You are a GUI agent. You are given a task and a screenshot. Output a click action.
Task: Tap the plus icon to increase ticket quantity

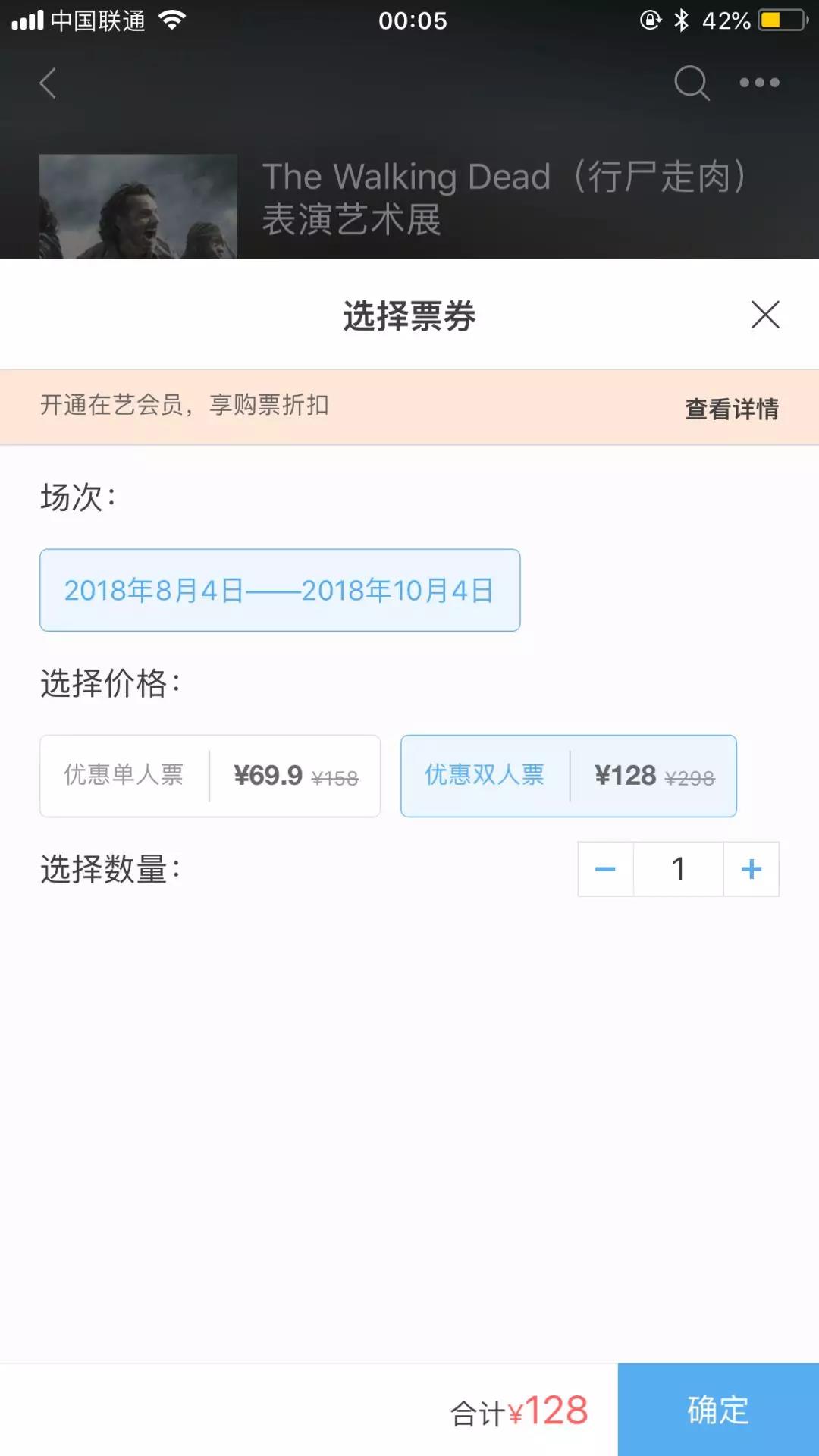click(x=751, y=869)
